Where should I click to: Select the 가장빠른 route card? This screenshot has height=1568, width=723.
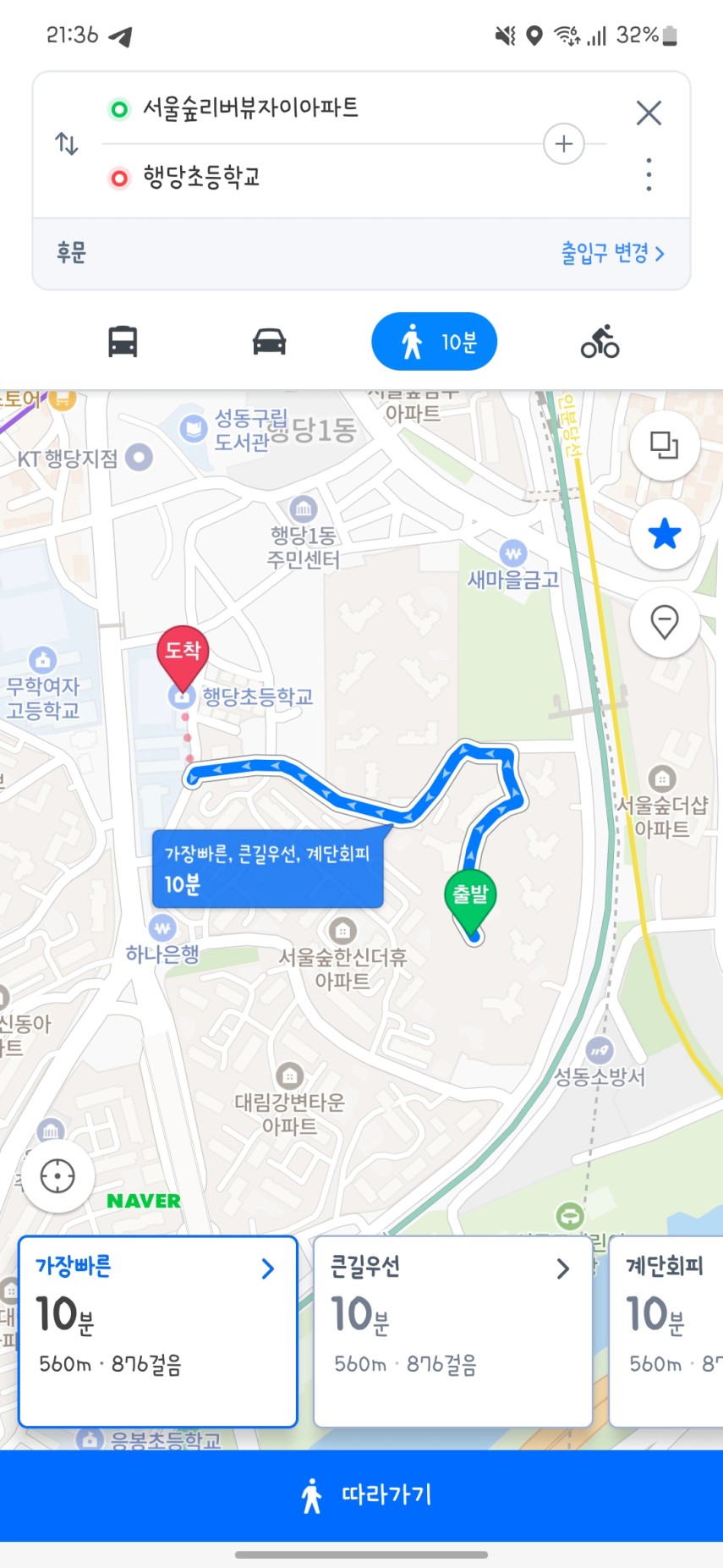tap(158, 1331)
